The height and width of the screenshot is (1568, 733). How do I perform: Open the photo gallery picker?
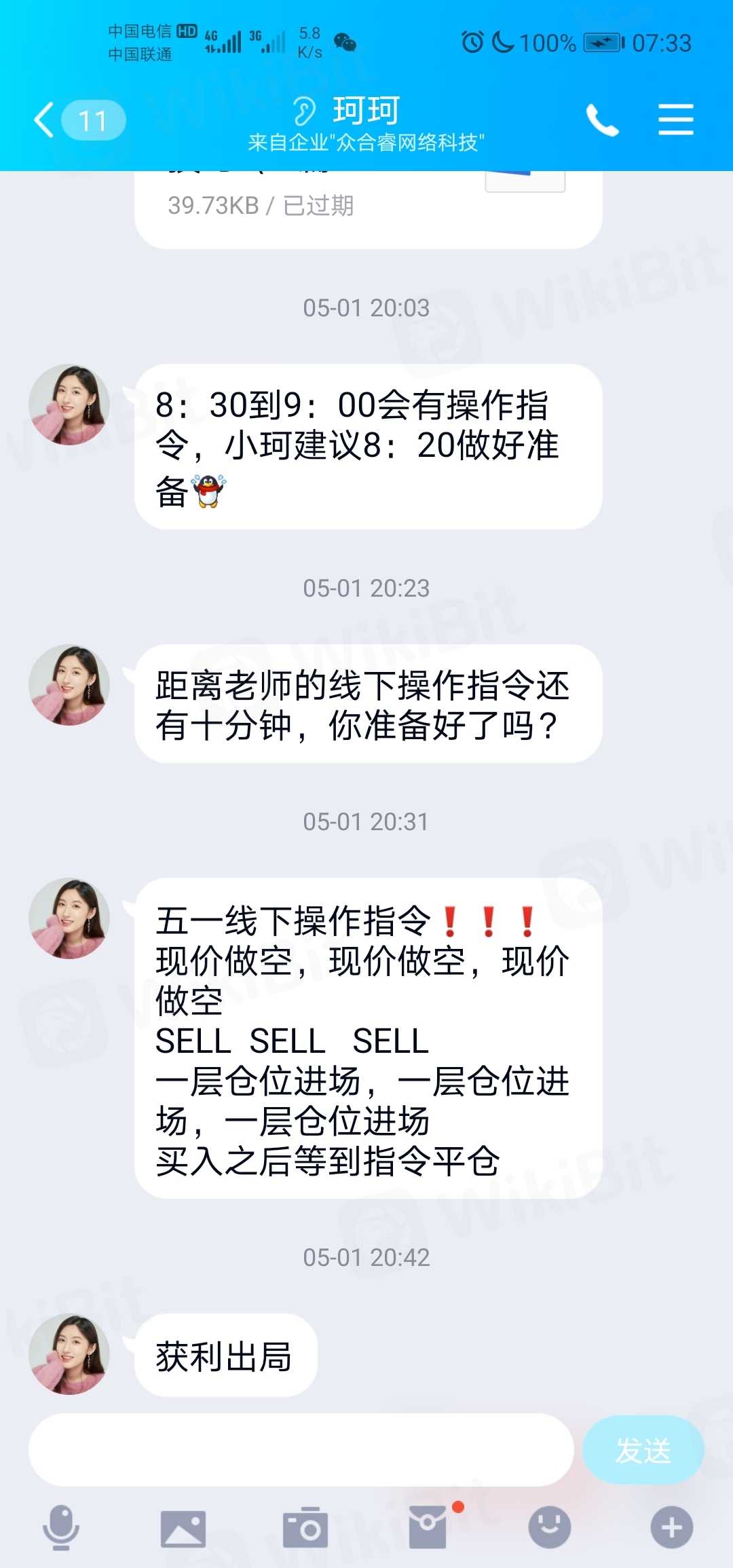pyautogui.click(x=183, y=1529)
